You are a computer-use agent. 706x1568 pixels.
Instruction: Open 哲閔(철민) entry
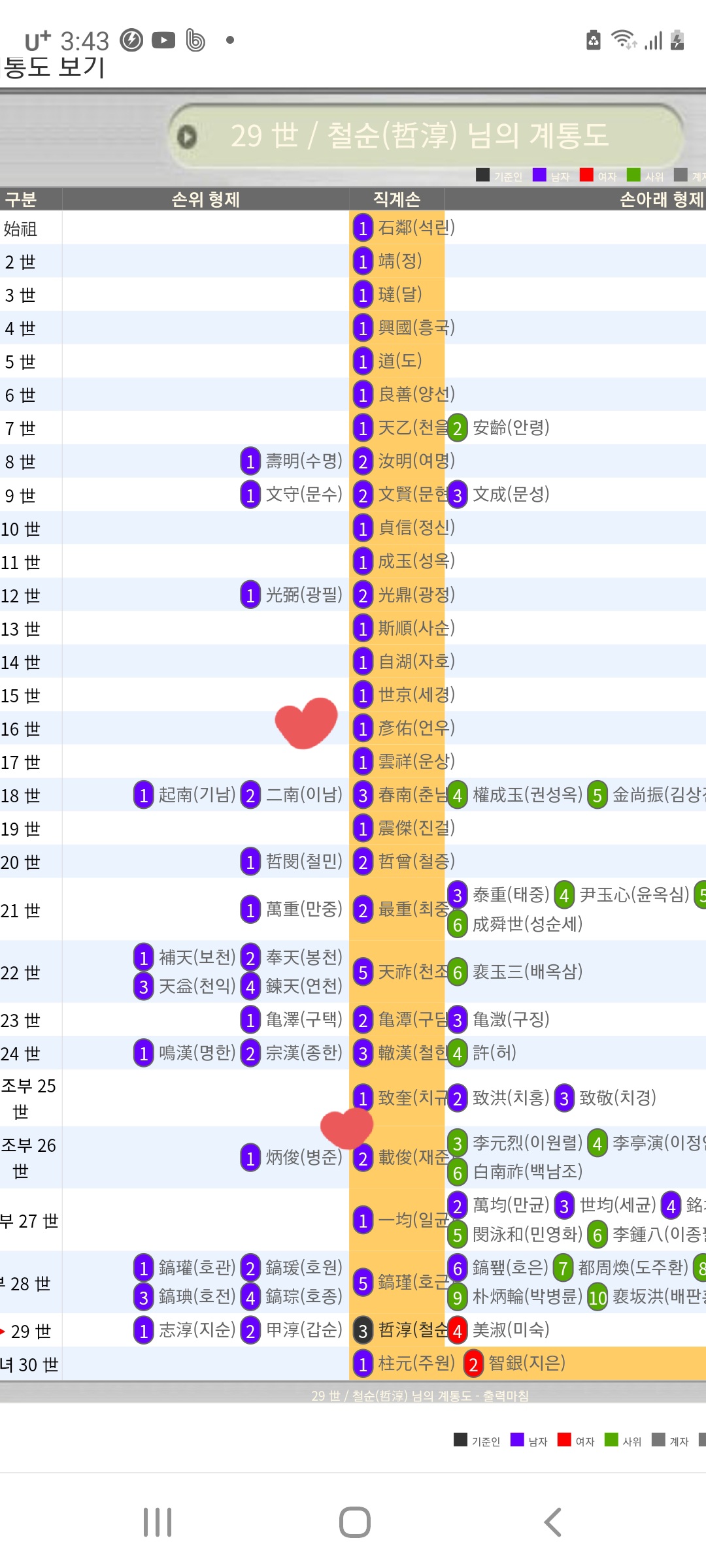click(x=304, y=861)
